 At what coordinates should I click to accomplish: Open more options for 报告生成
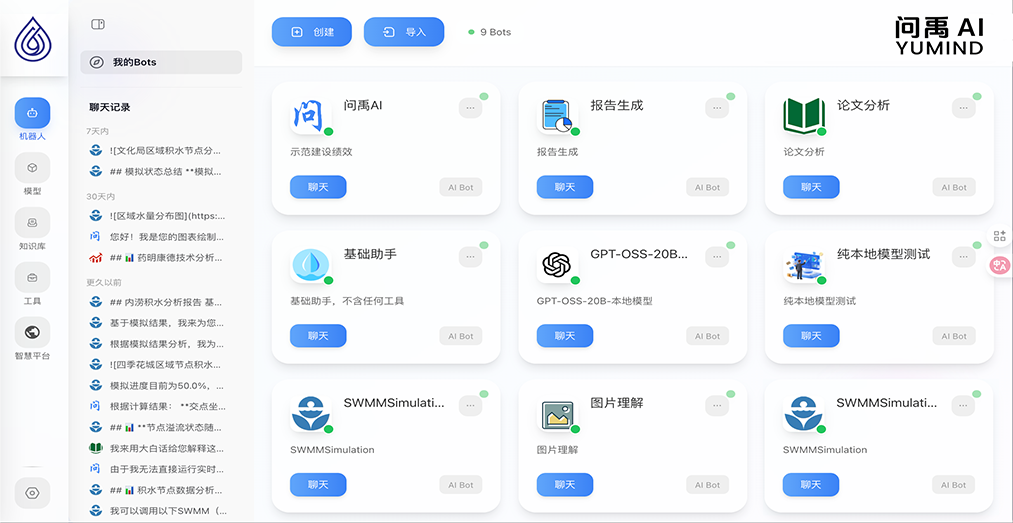pos(716,108)
